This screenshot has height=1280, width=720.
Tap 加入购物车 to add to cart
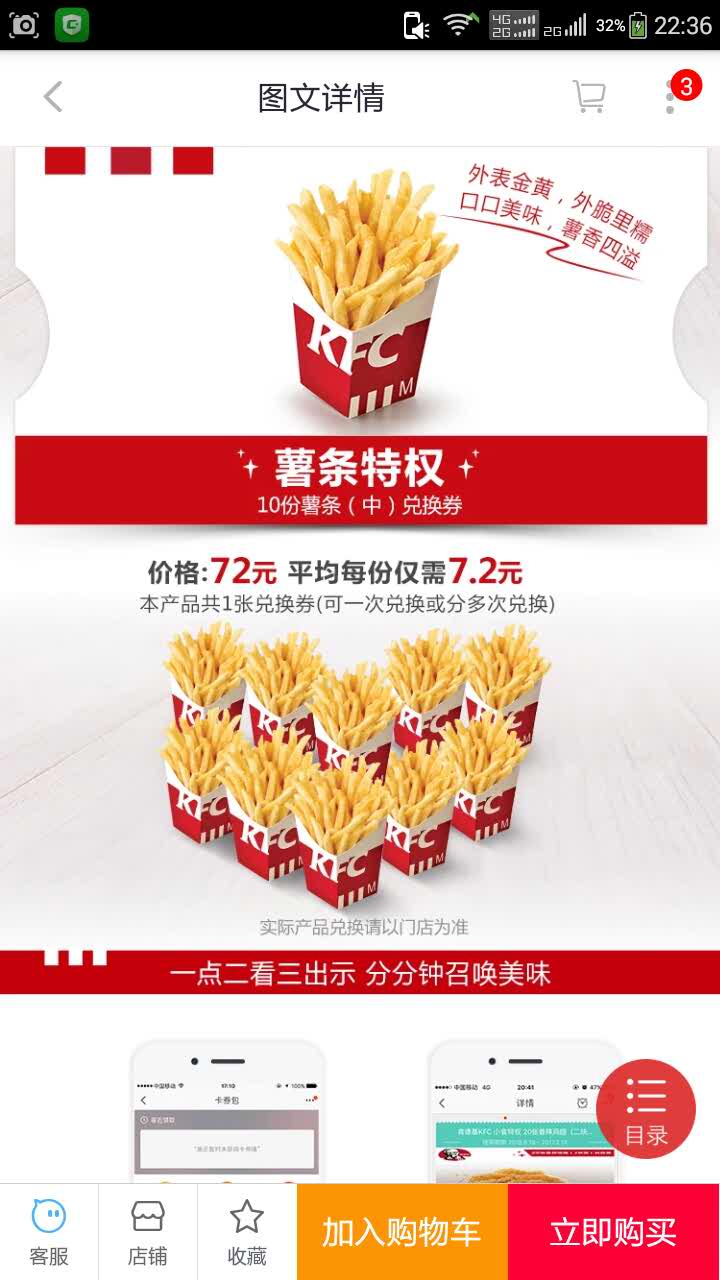(402, 1232)
